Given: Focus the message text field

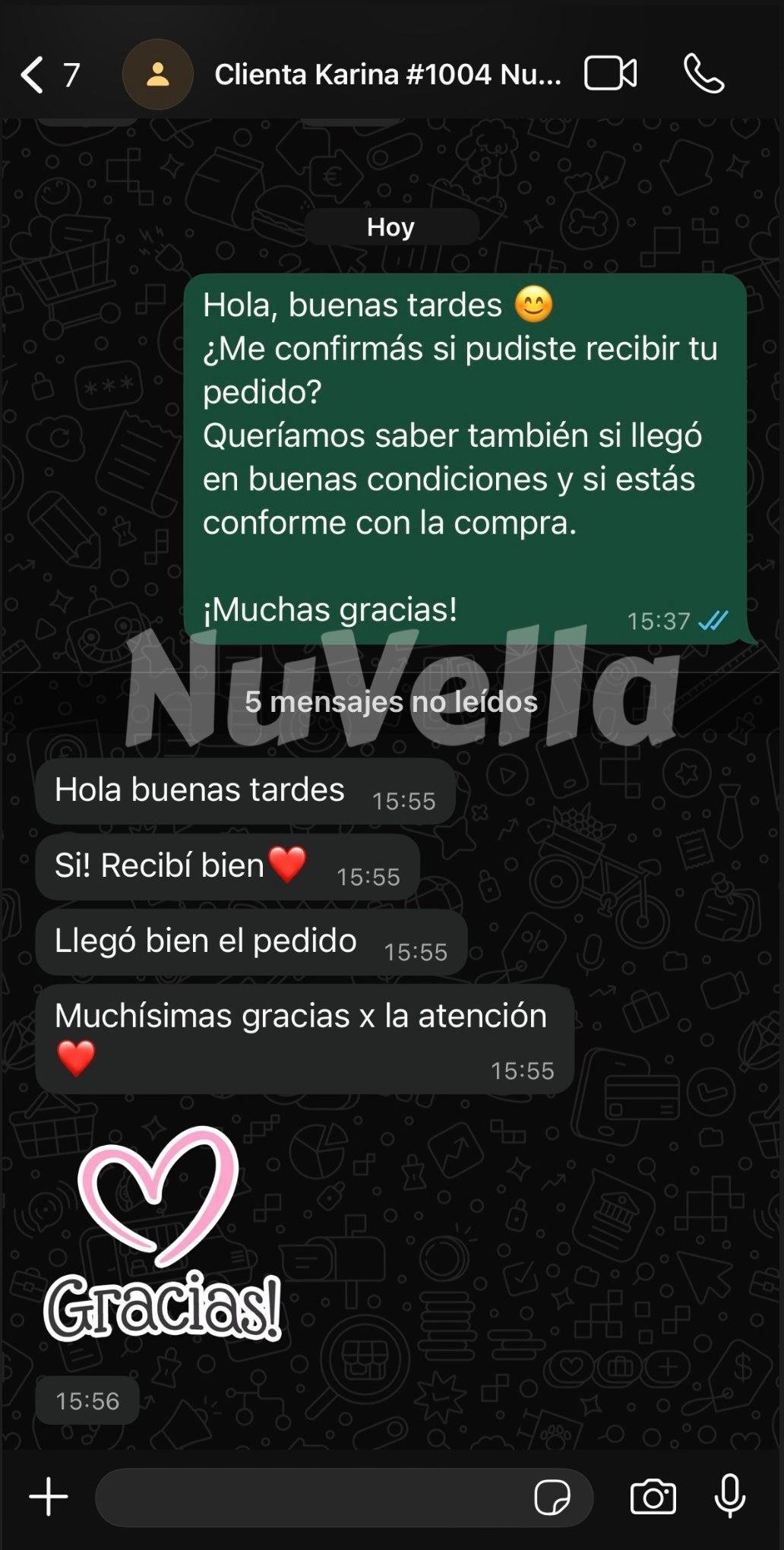Looking at the screenshot, I should click(x=311, y=1498).
